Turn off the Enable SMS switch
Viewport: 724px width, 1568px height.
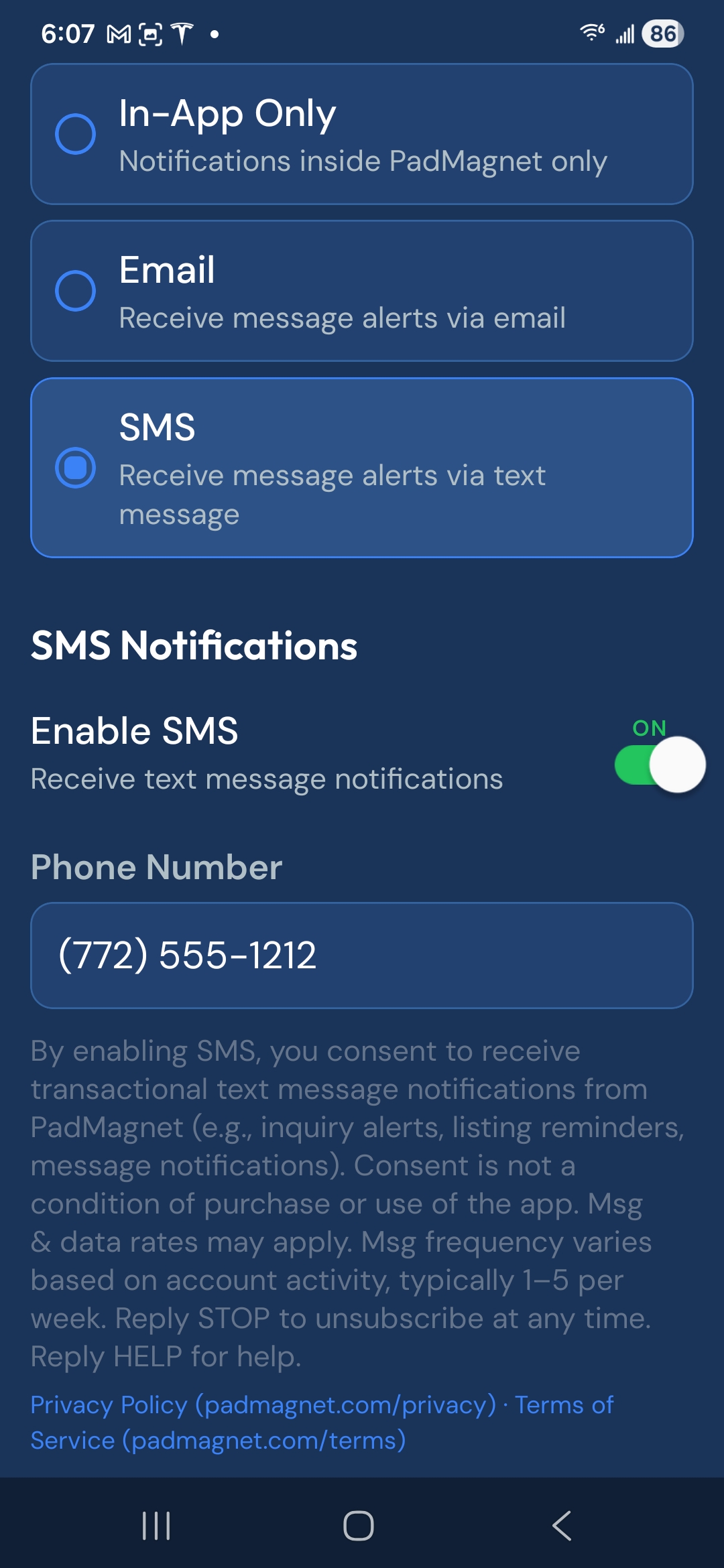pos(660,765)
